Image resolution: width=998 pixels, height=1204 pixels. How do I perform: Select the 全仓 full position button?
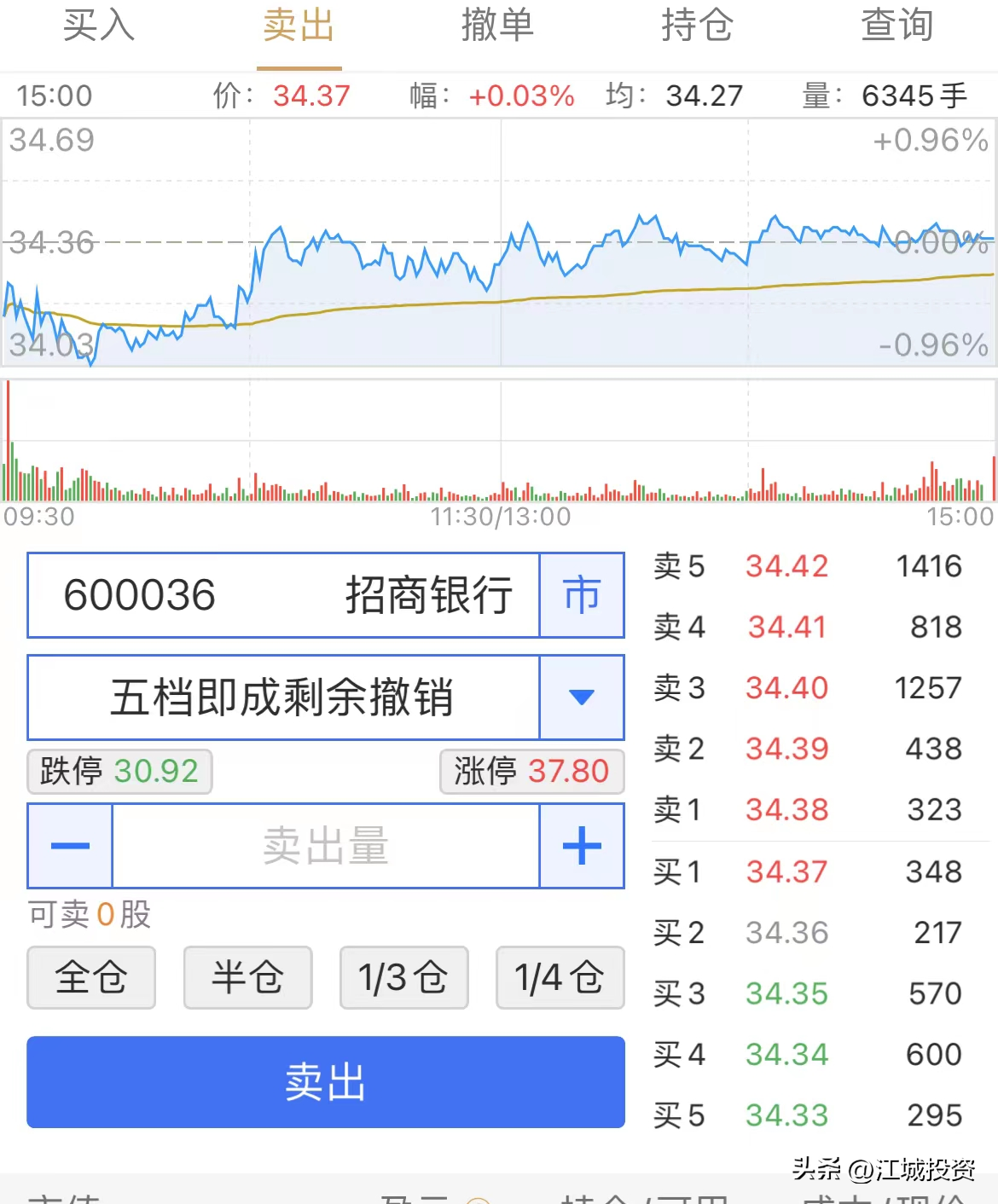(x=90, y=978)
